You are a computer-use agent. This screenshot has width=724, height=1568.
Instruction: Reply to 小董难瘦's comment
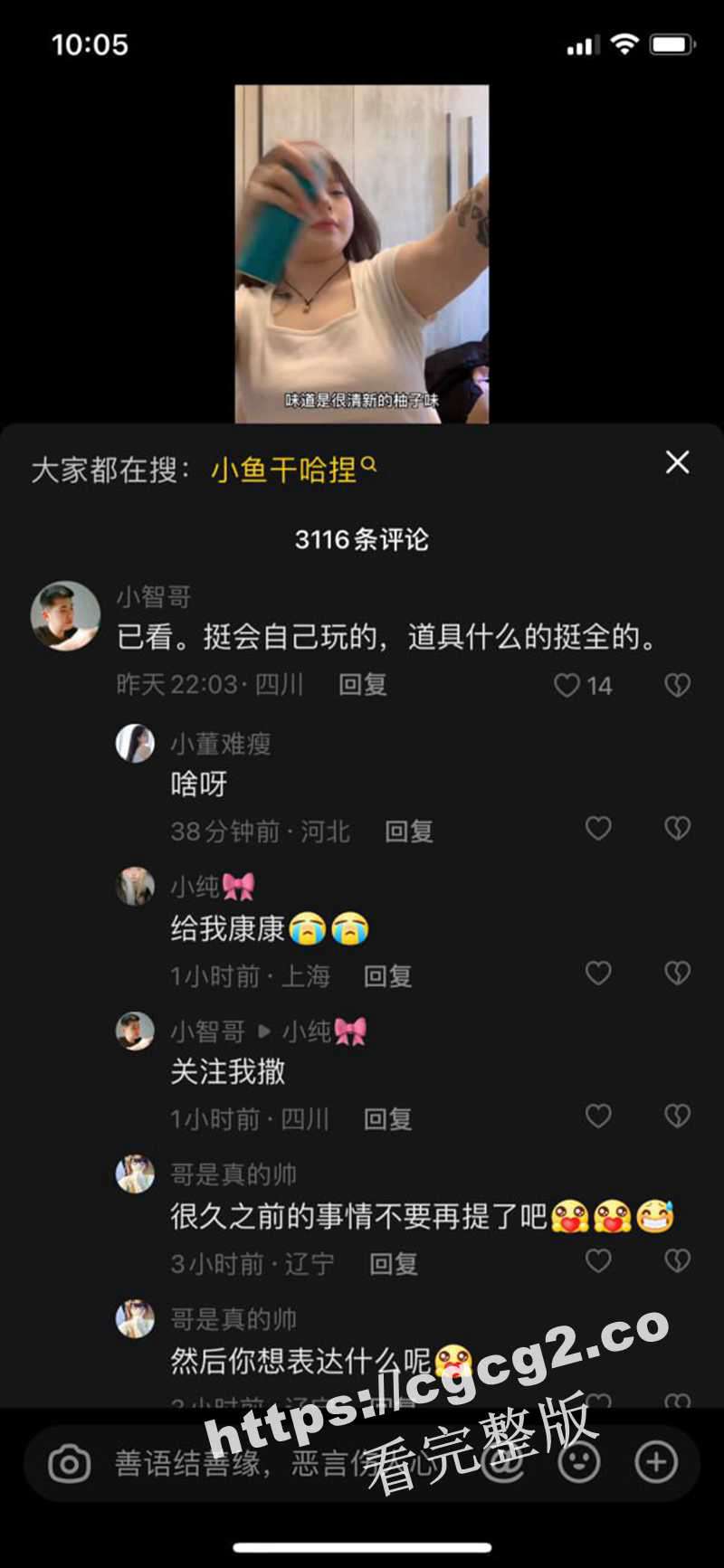[409, 832]
